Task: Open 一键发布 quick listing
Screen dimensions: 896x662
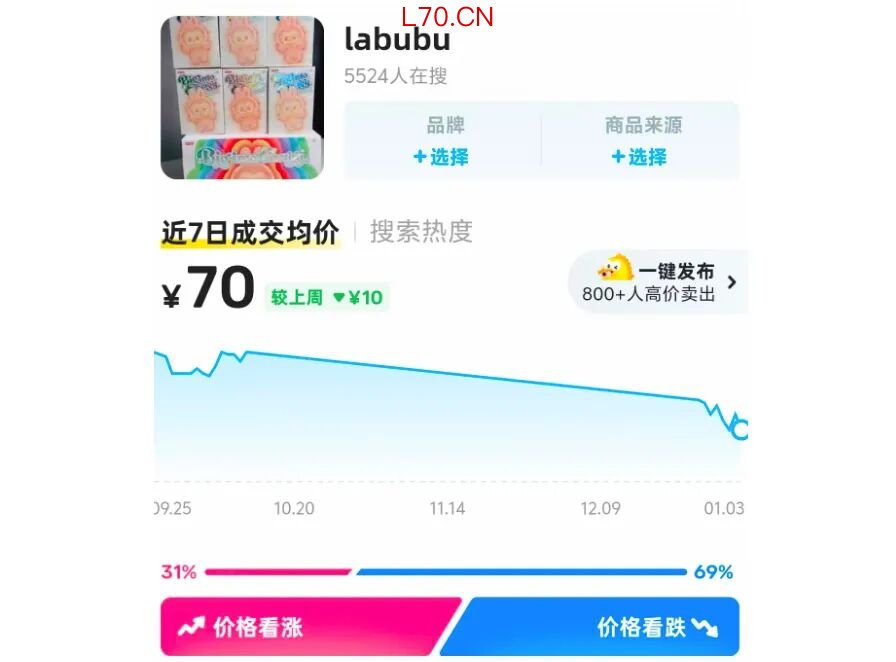Action: click(657, 282)
